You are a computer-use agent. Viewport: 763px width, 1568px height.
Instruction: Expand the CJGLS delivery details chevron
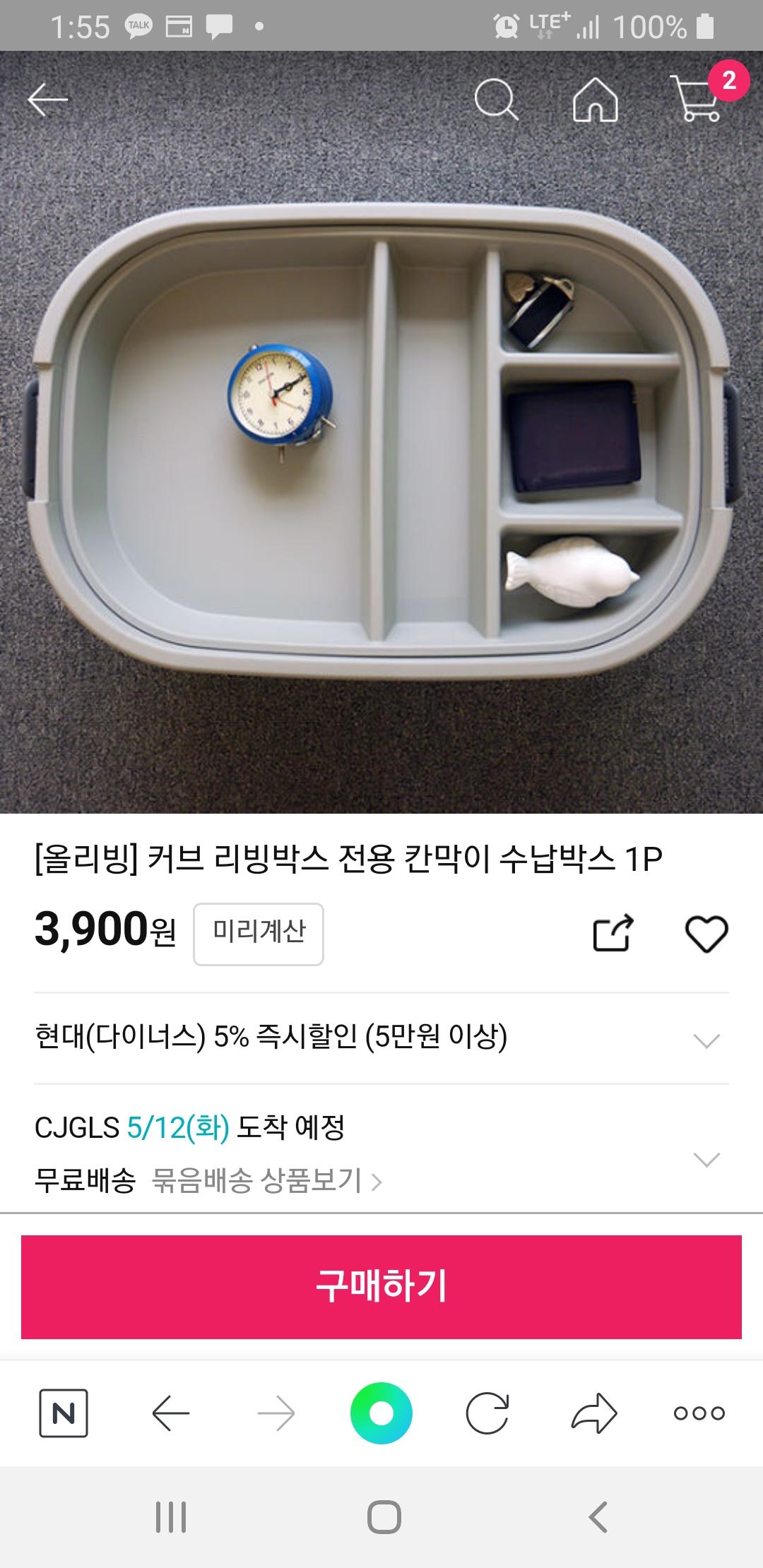point(706,1159)
